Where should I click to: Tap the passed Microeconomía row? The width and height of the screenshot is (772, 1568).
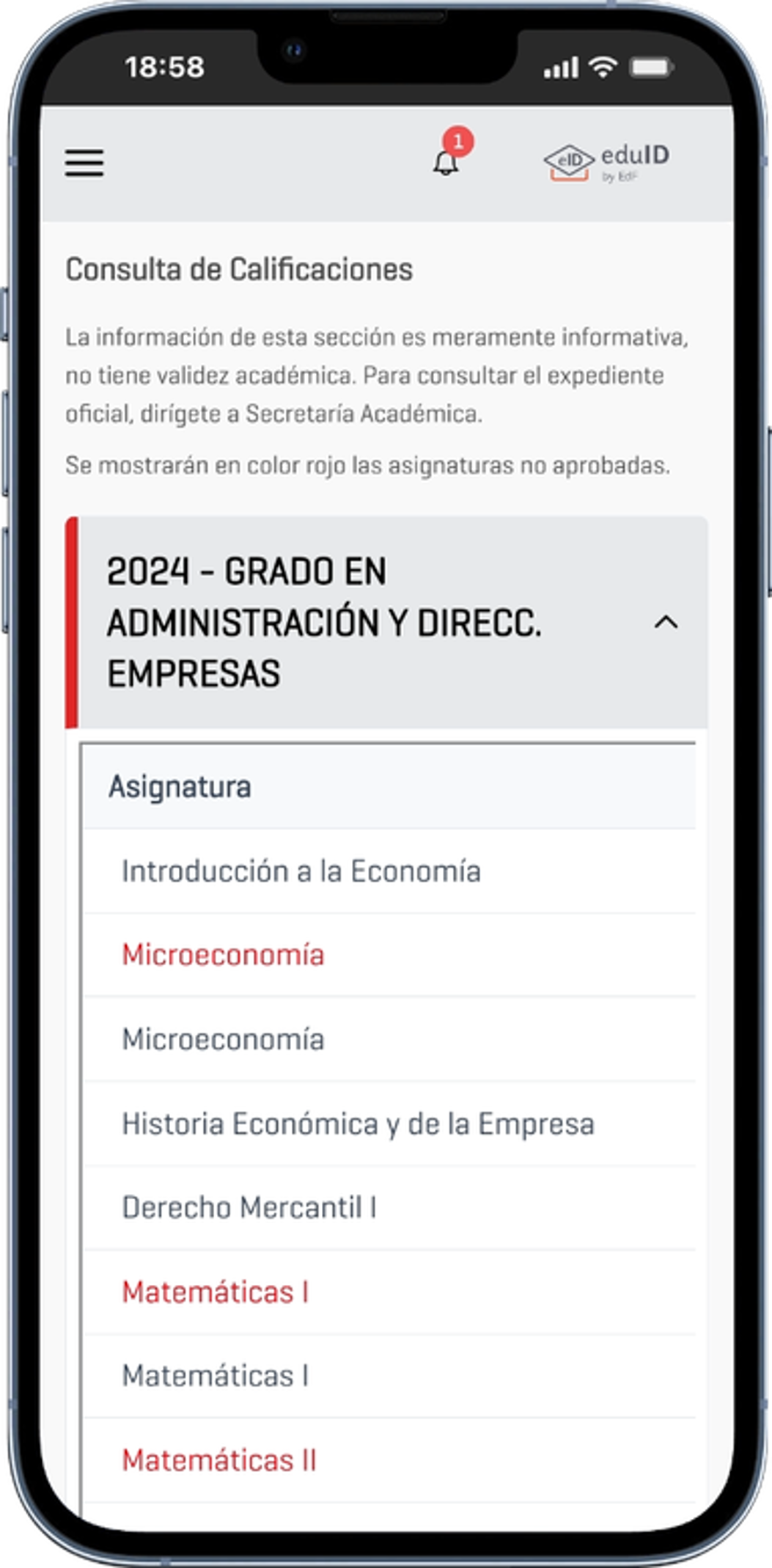pos(224,1038)
